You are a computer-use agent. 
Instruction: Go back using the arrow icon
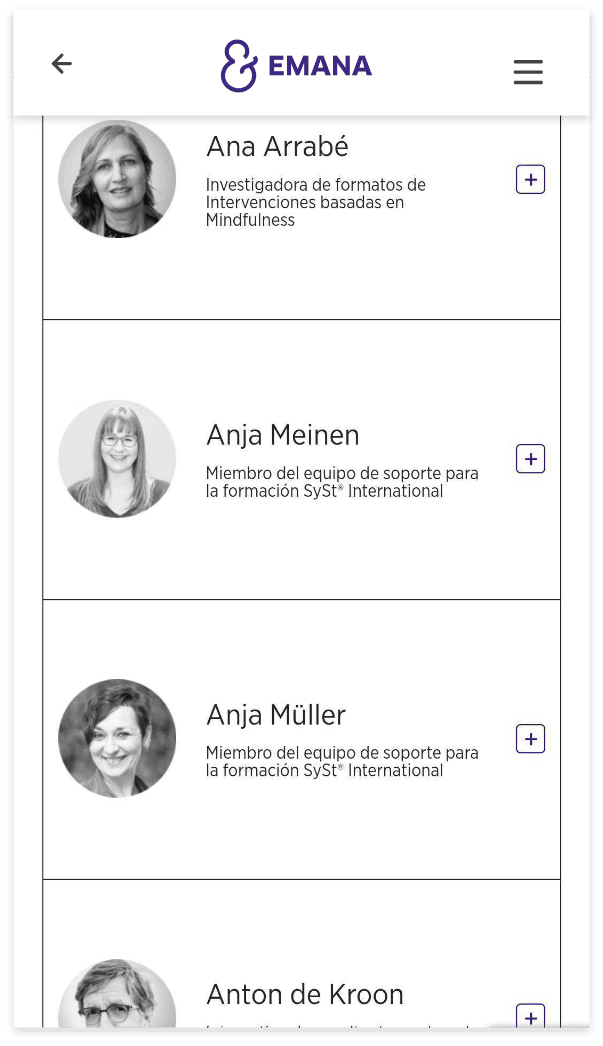[61, 64]
